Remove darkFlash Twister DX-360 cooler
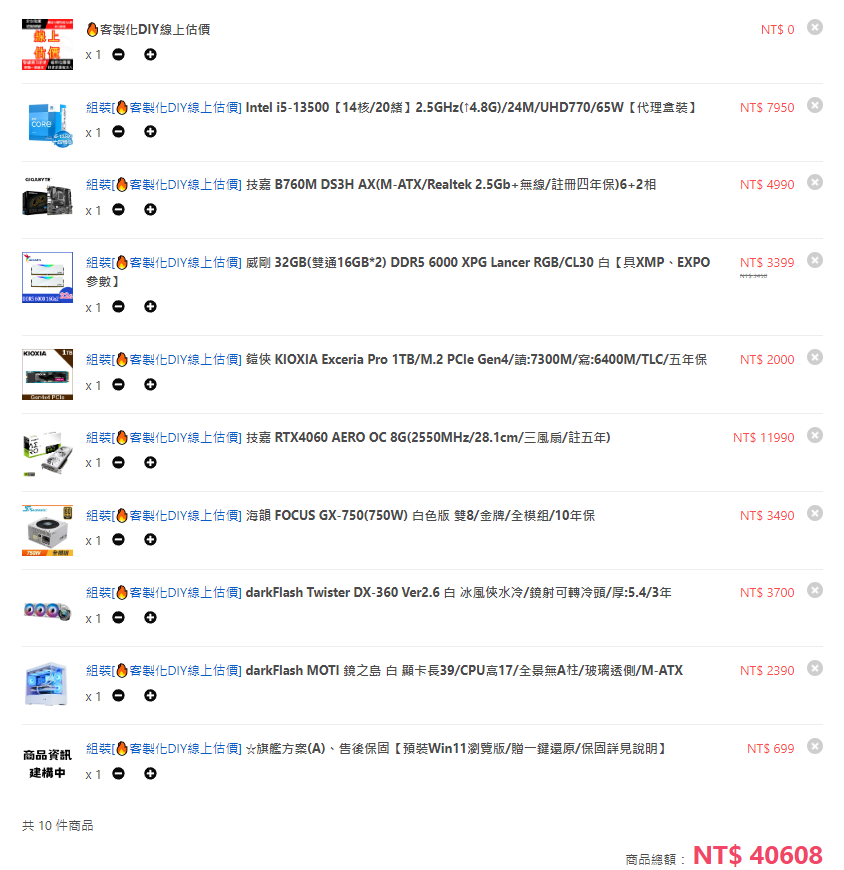 point(815,590)
